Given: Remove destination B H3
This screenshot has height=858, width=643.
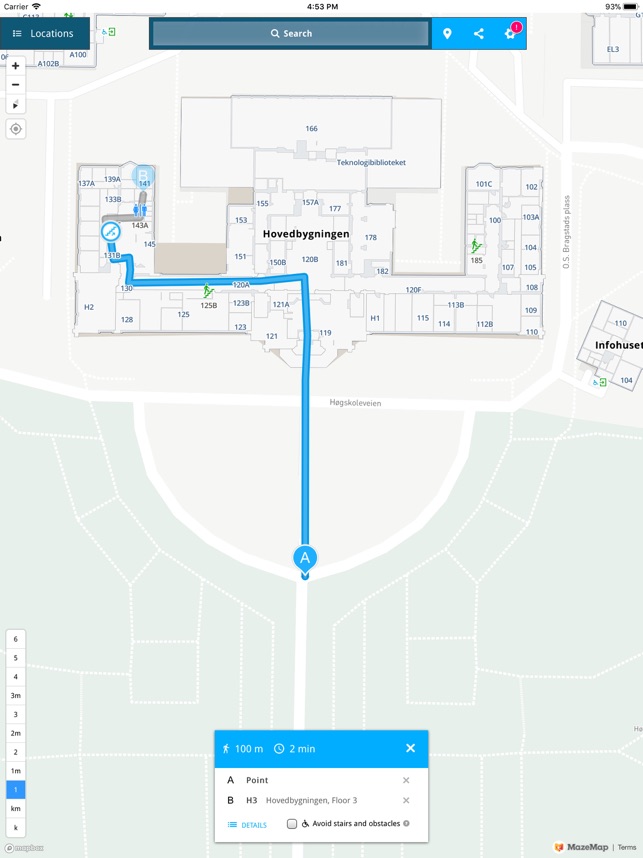Looking at the screenshot, I should 406,800.
